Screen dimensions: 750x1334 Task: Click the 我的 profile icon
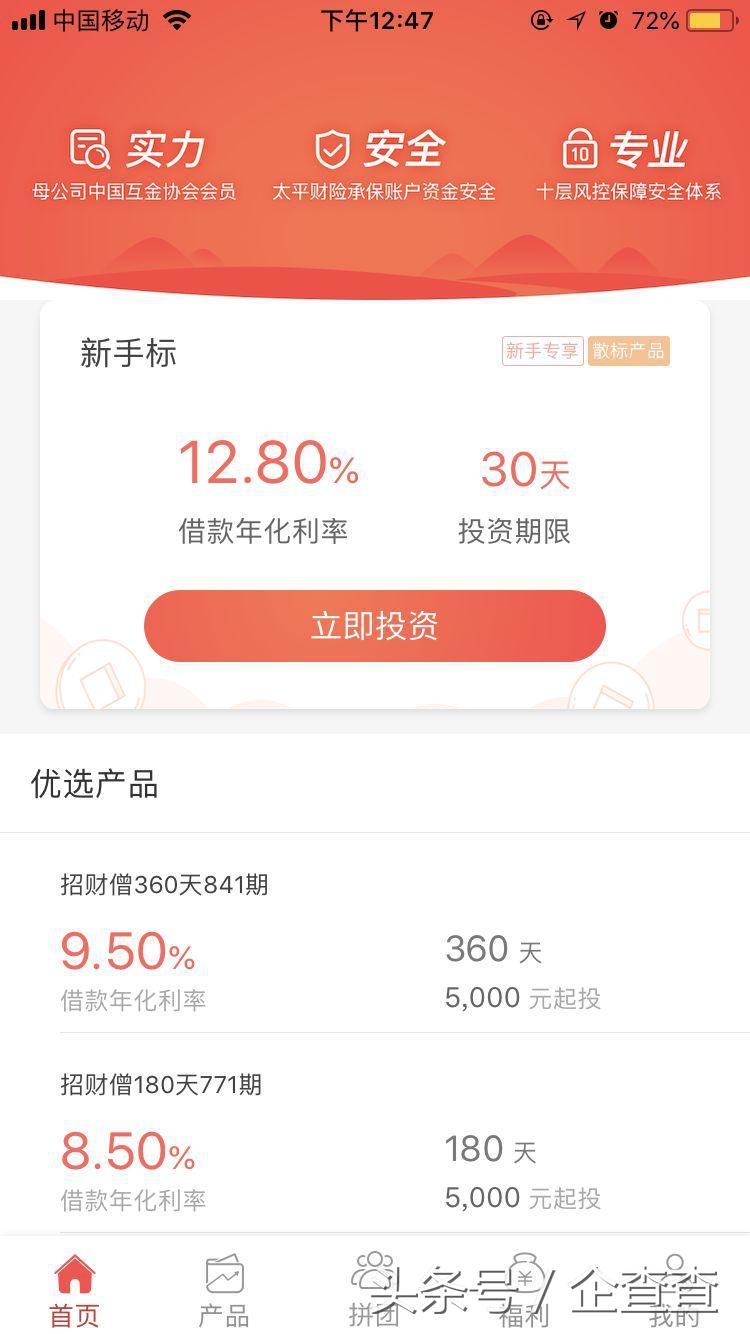point(674,1271)
